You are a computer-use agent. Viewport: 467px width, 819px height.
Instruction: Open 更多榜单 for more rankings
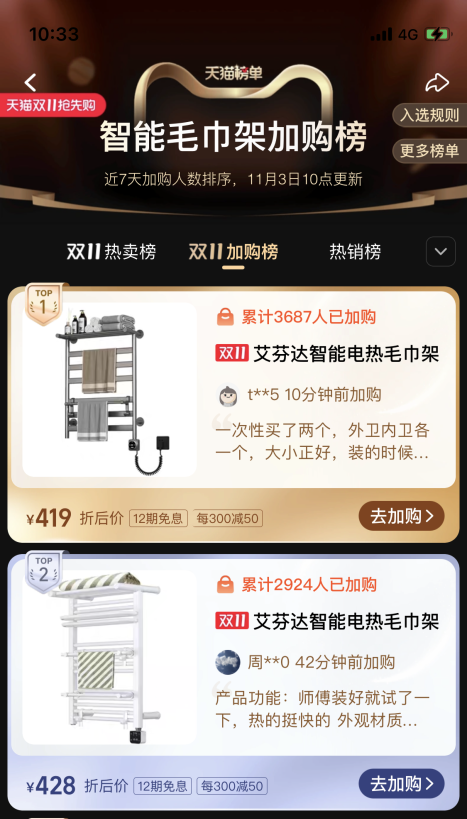coord(429,151)
